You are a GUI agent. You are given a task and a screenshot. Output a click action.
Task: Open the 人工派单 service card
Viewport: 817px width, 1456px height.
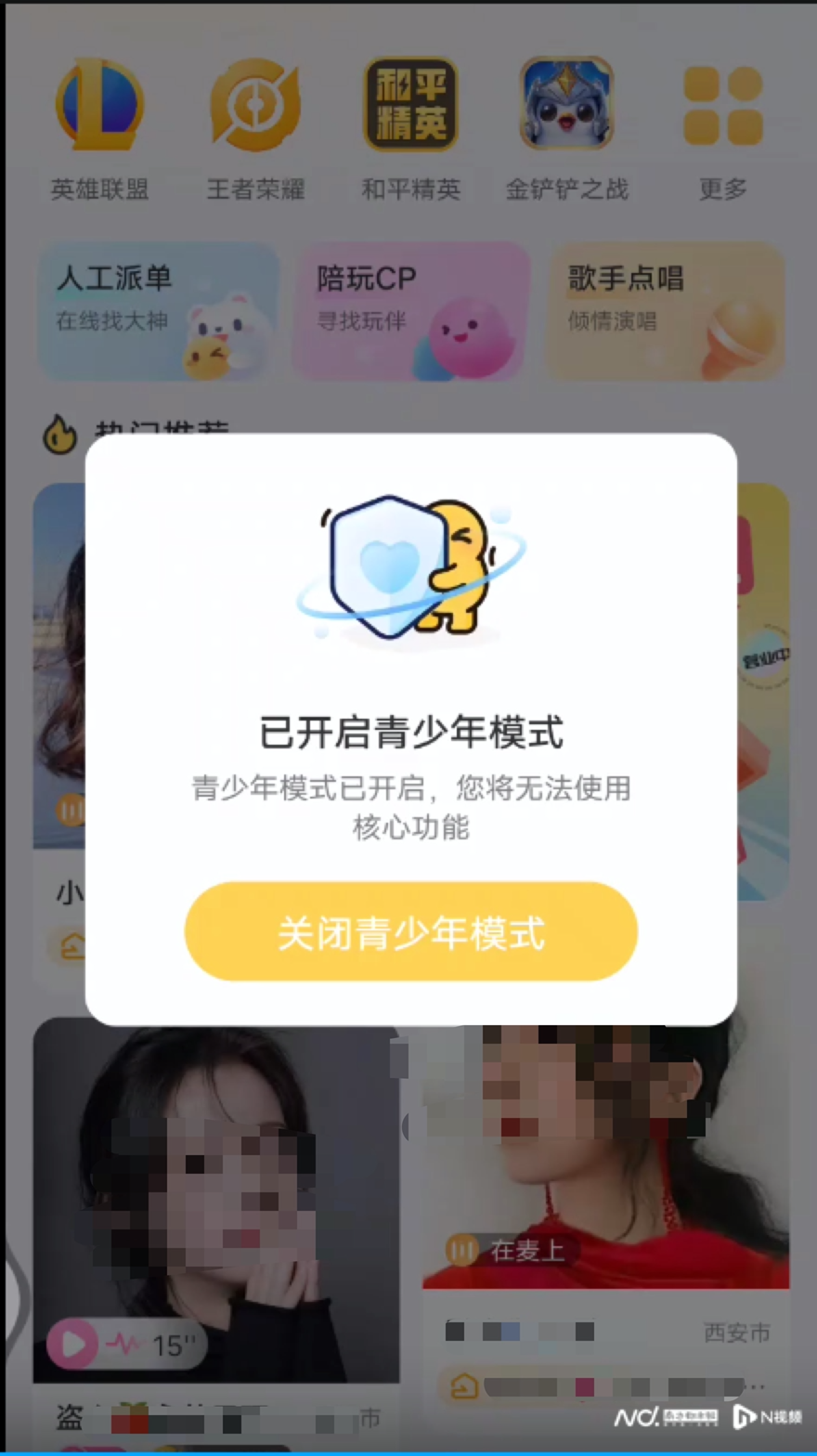click(158, 313)
